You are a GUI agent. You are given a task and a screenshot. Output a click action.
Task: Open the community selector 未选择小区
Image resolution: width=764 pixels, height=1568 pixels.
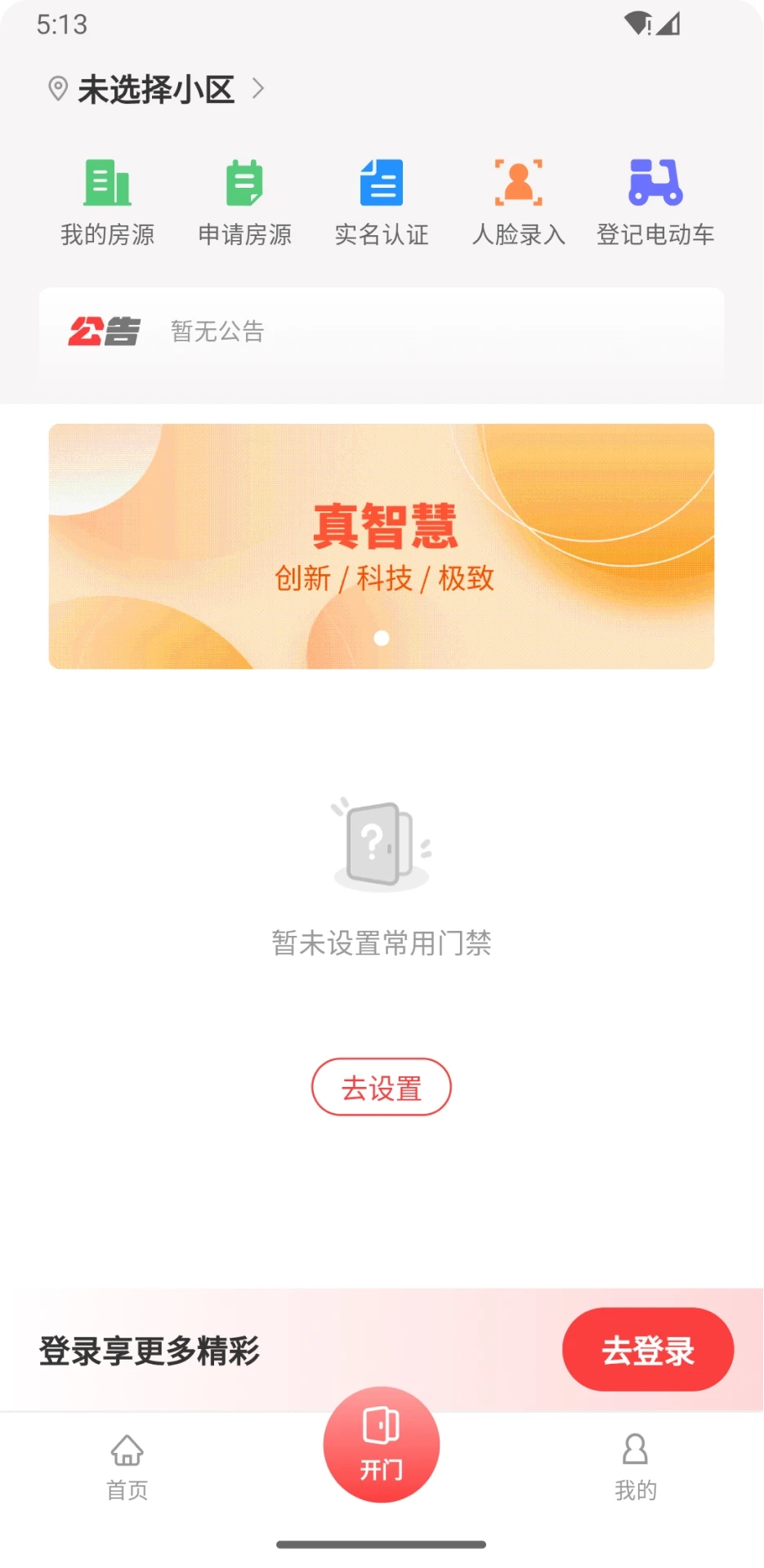pos(156,89)
